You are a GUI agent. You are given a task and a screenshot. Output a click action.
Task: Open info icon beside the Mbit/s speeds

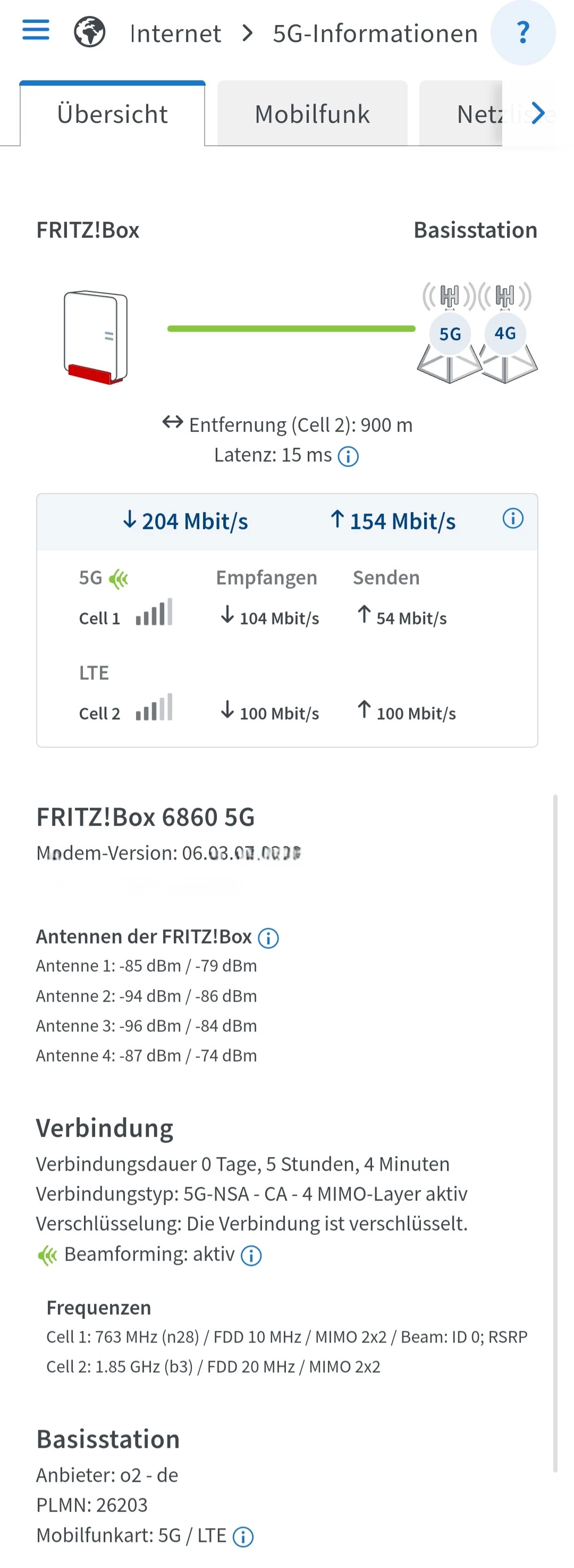[x=512, y=518]
